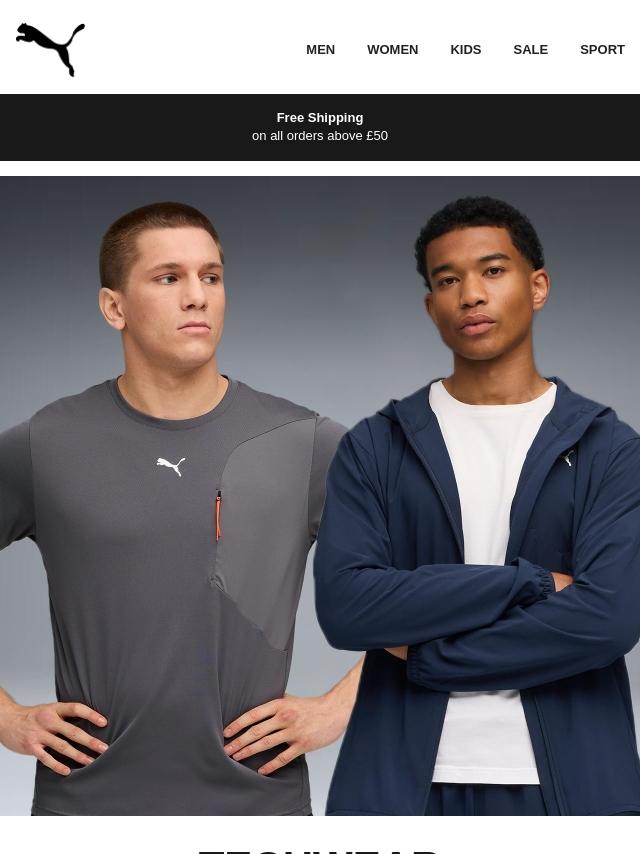View the SALE page

tap(531, 50)
